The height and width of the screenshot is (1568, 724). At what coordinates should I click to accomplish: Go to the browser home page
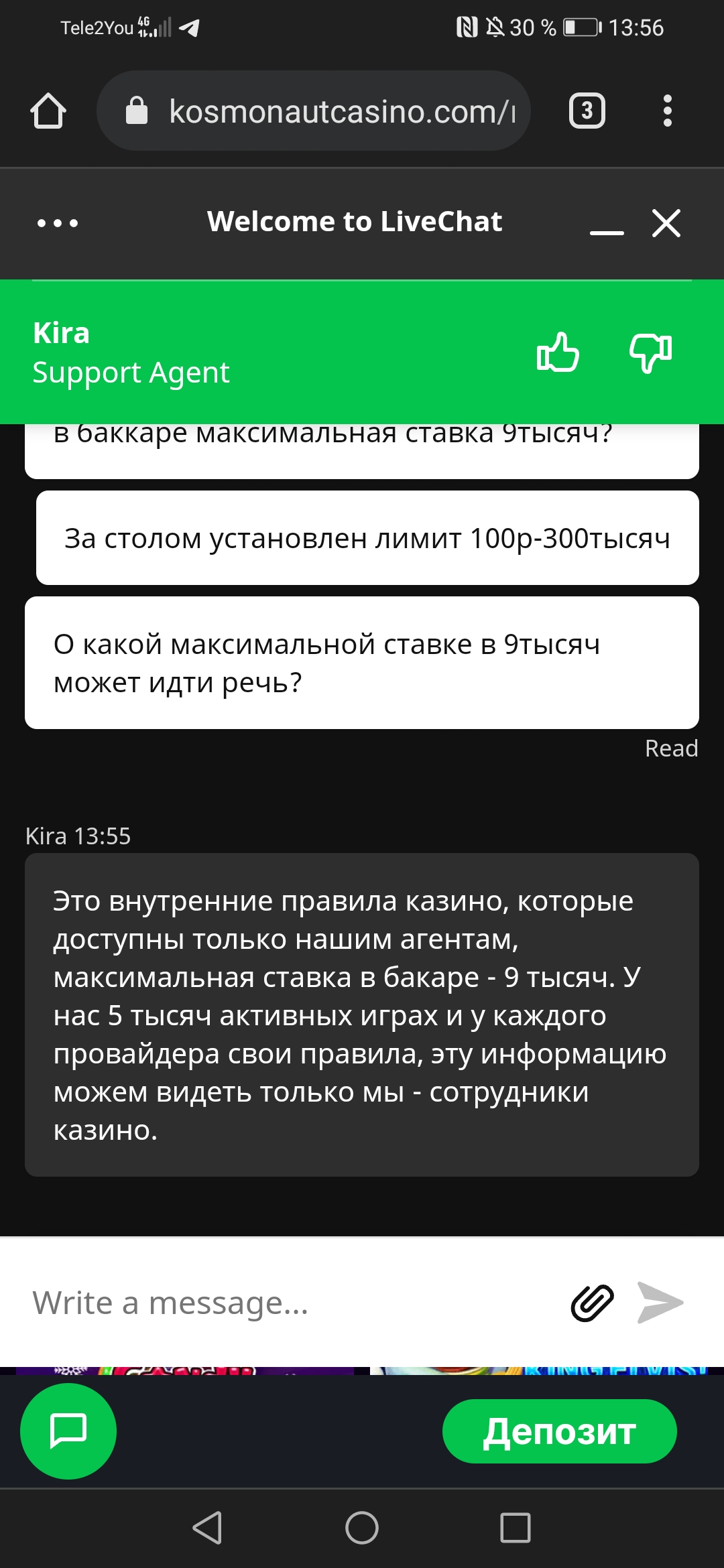pyautogui.click(x=48, y=111)
